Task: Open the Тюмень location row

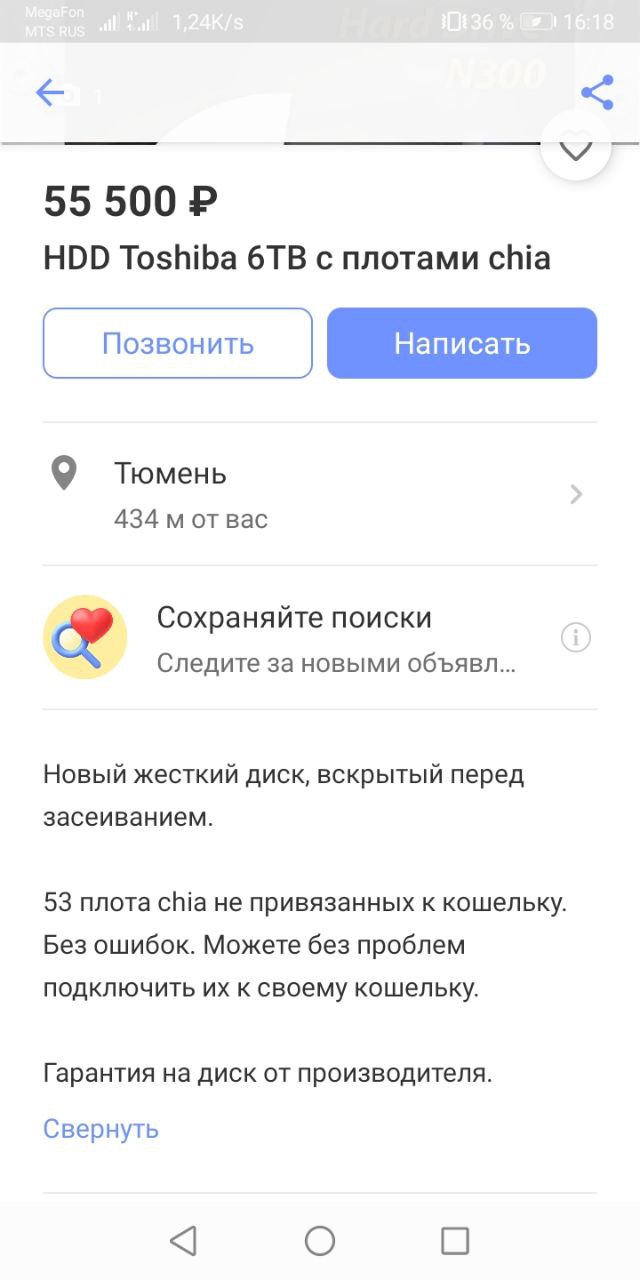Action: coord(320,494)
